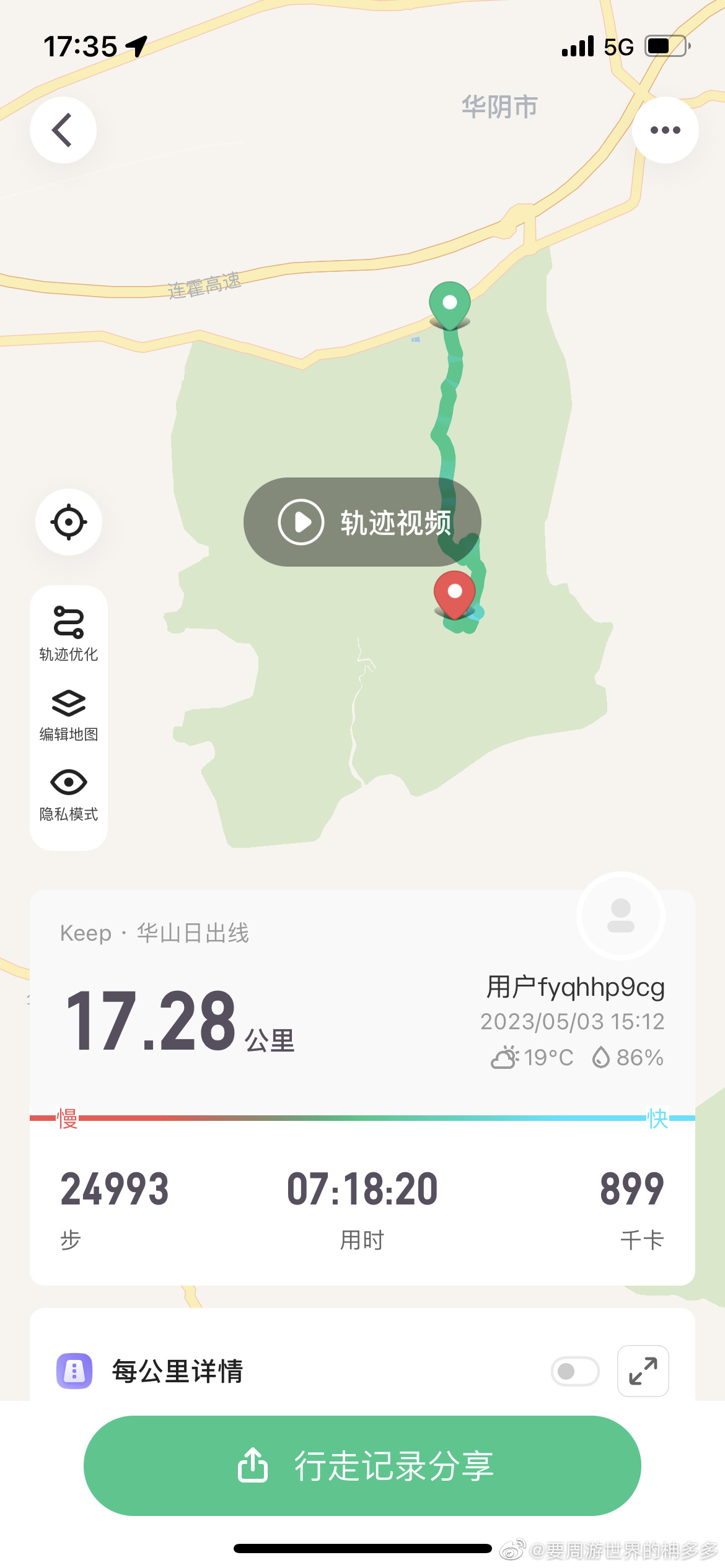Open the three-dot overflow menu

click(x=665, y=130)
